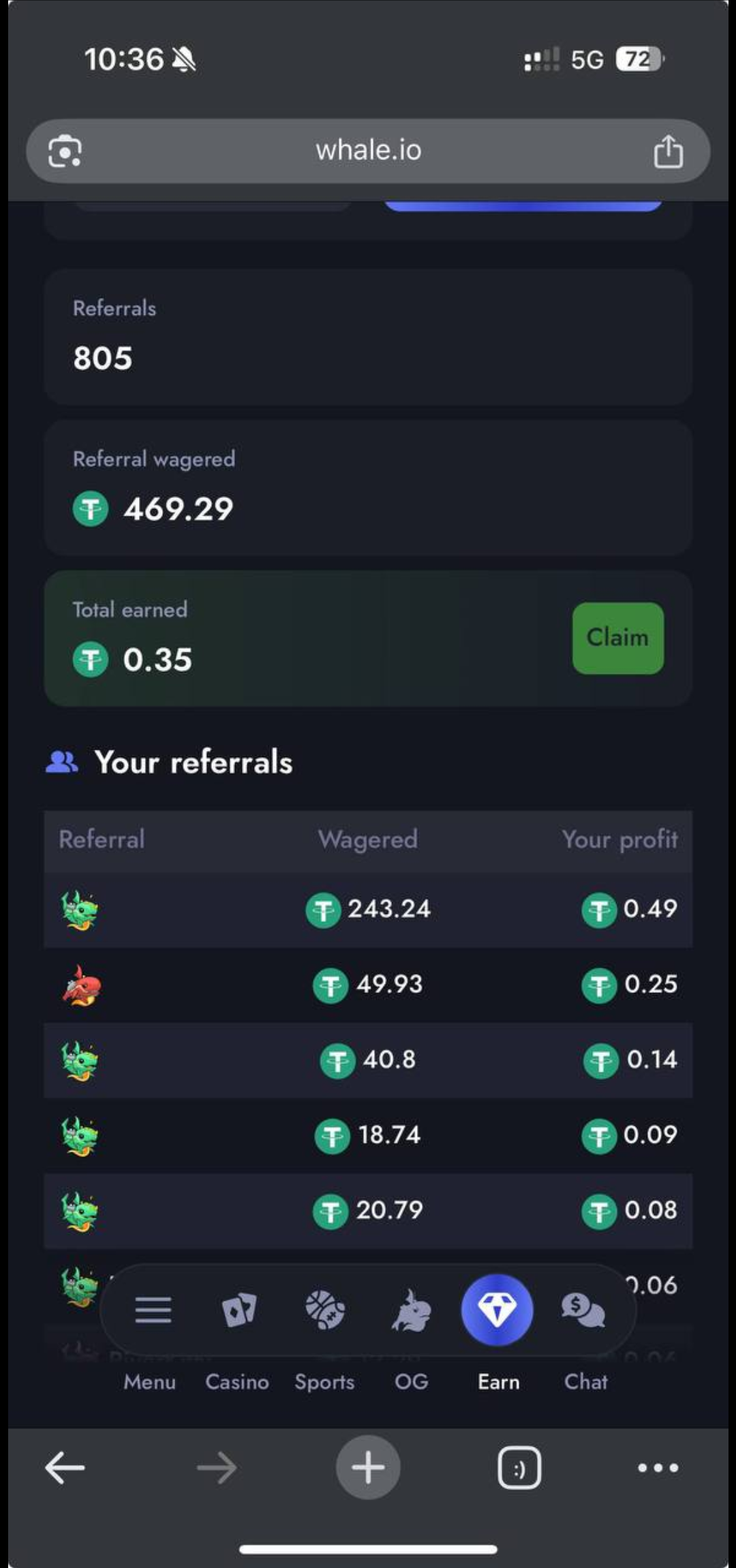Open a new browser tab
Image resolution: width=736 pixels, height=1568 pixels.
pos(368,1467)
